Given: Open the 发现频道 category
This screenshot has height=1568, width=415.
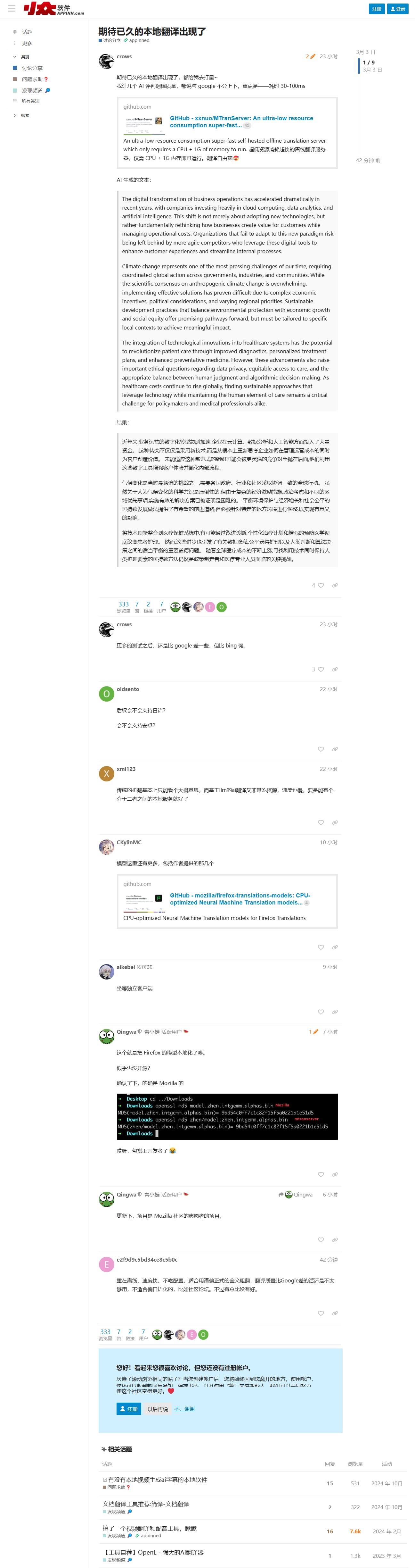Looking at the screenshot, I should (x=32, y=90).
